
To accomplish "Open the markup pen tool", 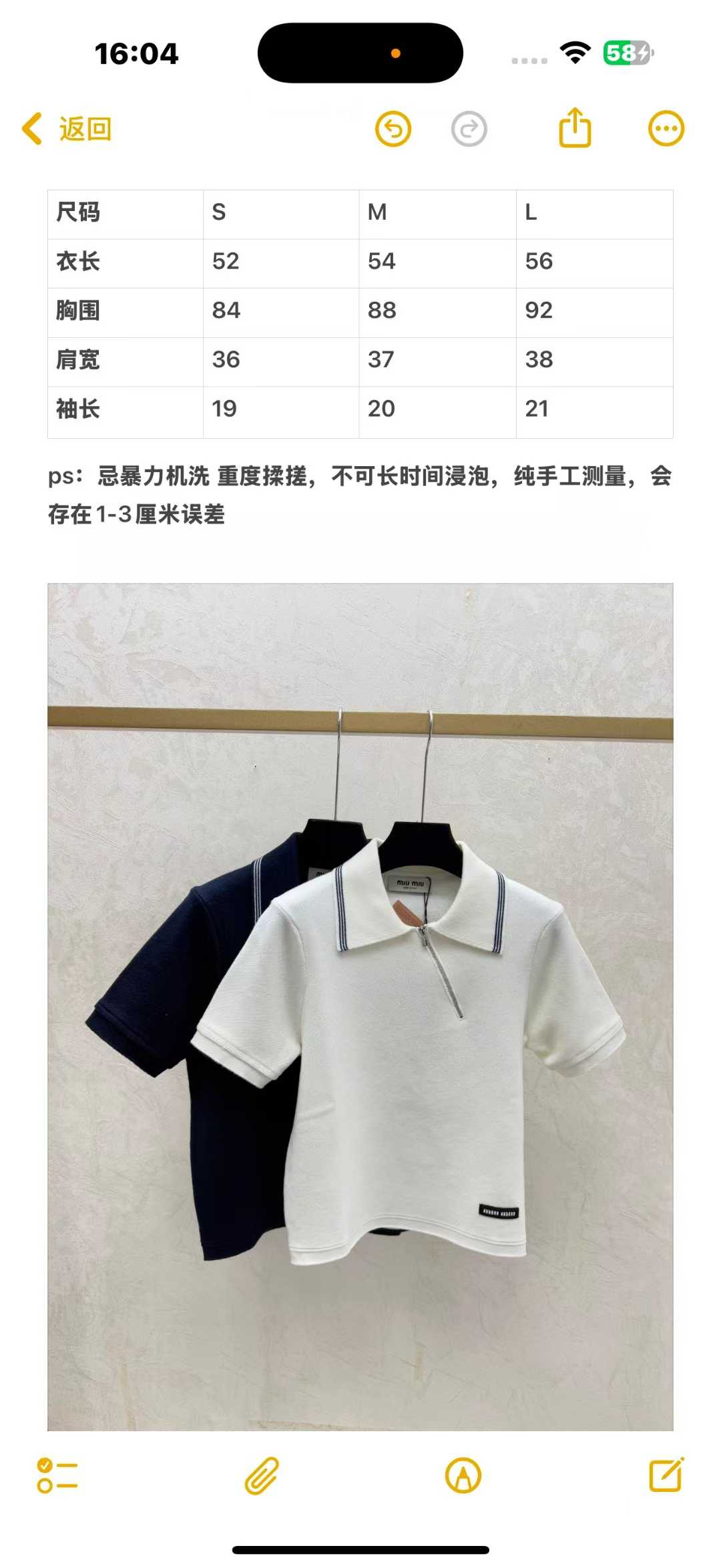I will click(463, 1475).
